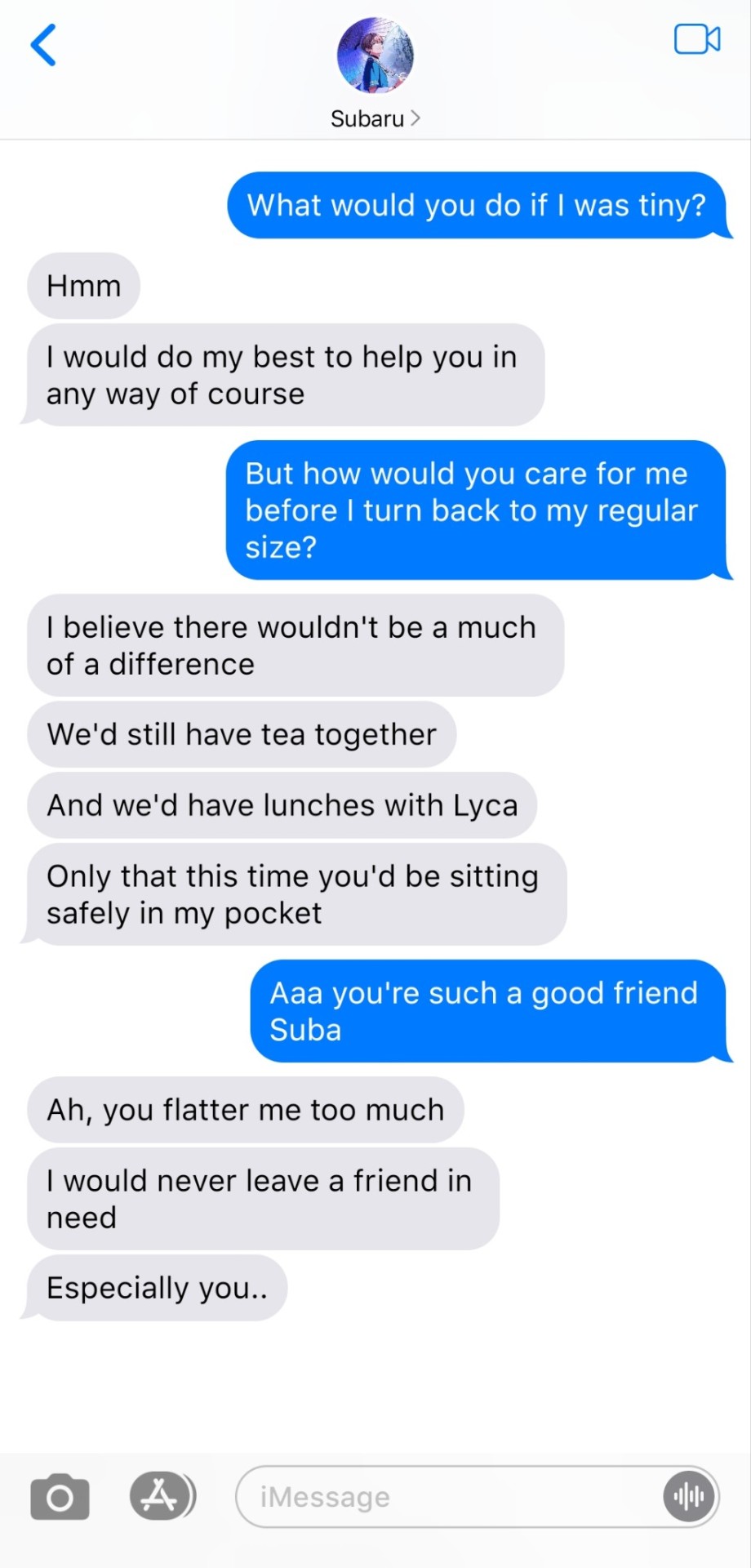Record an audio message
The image size is (751, 1568).
tap(689, 1497)
